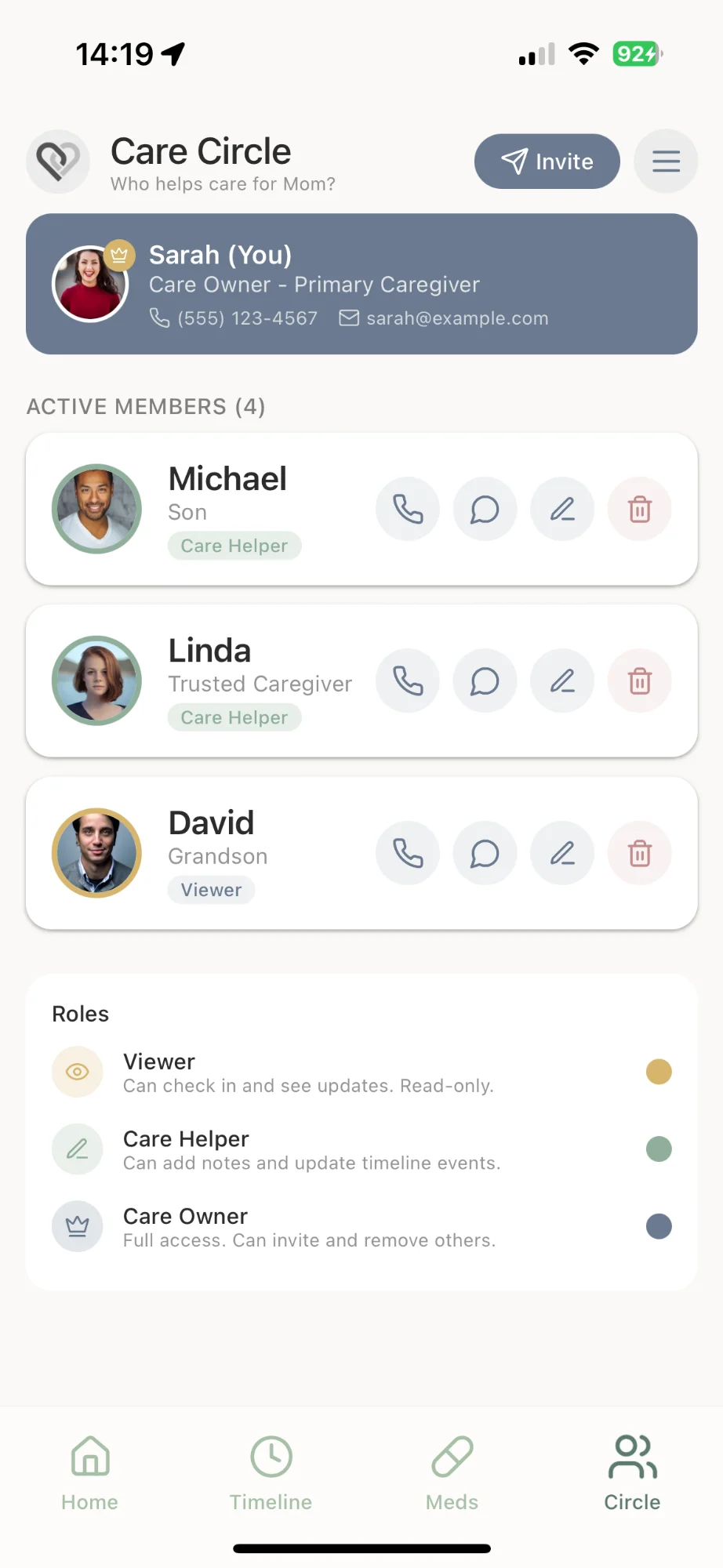Click the phone icon next to David

tap(407, 853)
